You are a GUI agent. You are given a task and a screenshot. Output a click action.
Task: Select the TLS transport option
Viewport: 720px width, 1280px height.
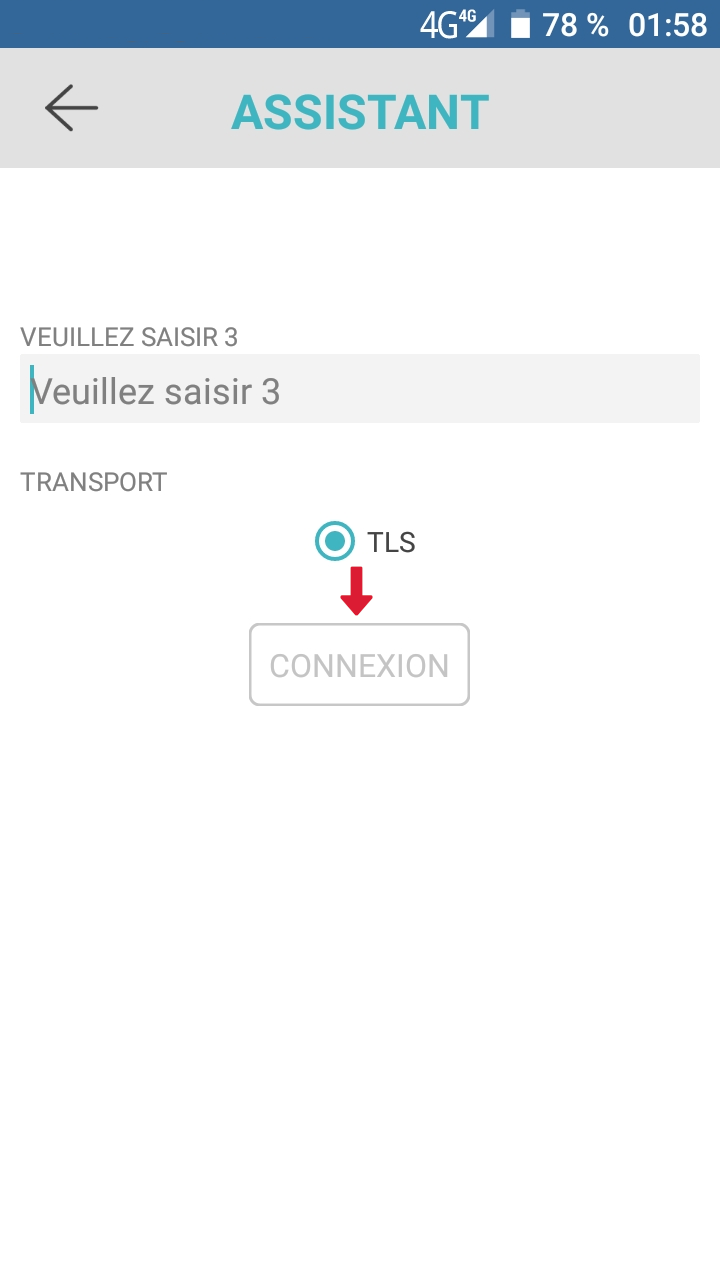335,542
